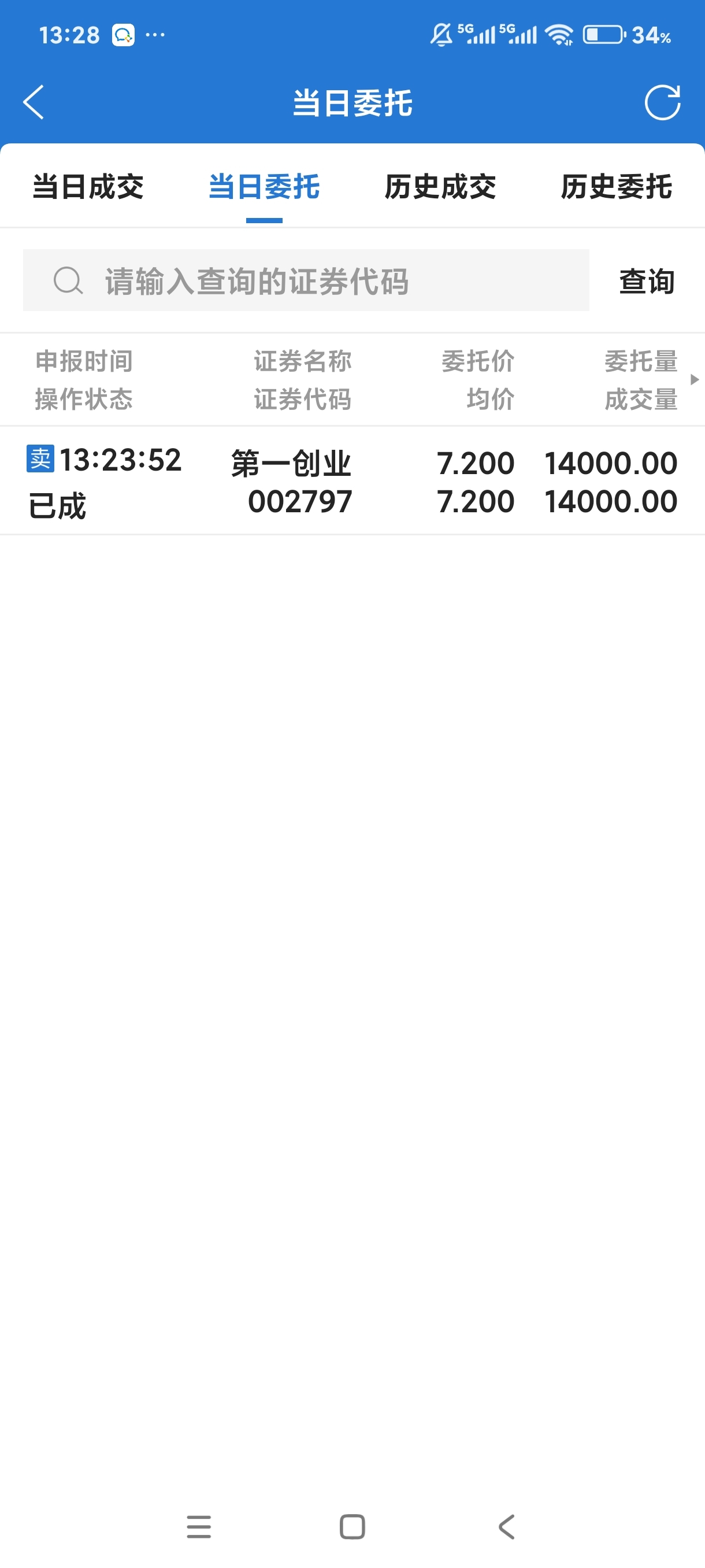
Task: Open the system recent apps menu
Action: point(199,1526)
